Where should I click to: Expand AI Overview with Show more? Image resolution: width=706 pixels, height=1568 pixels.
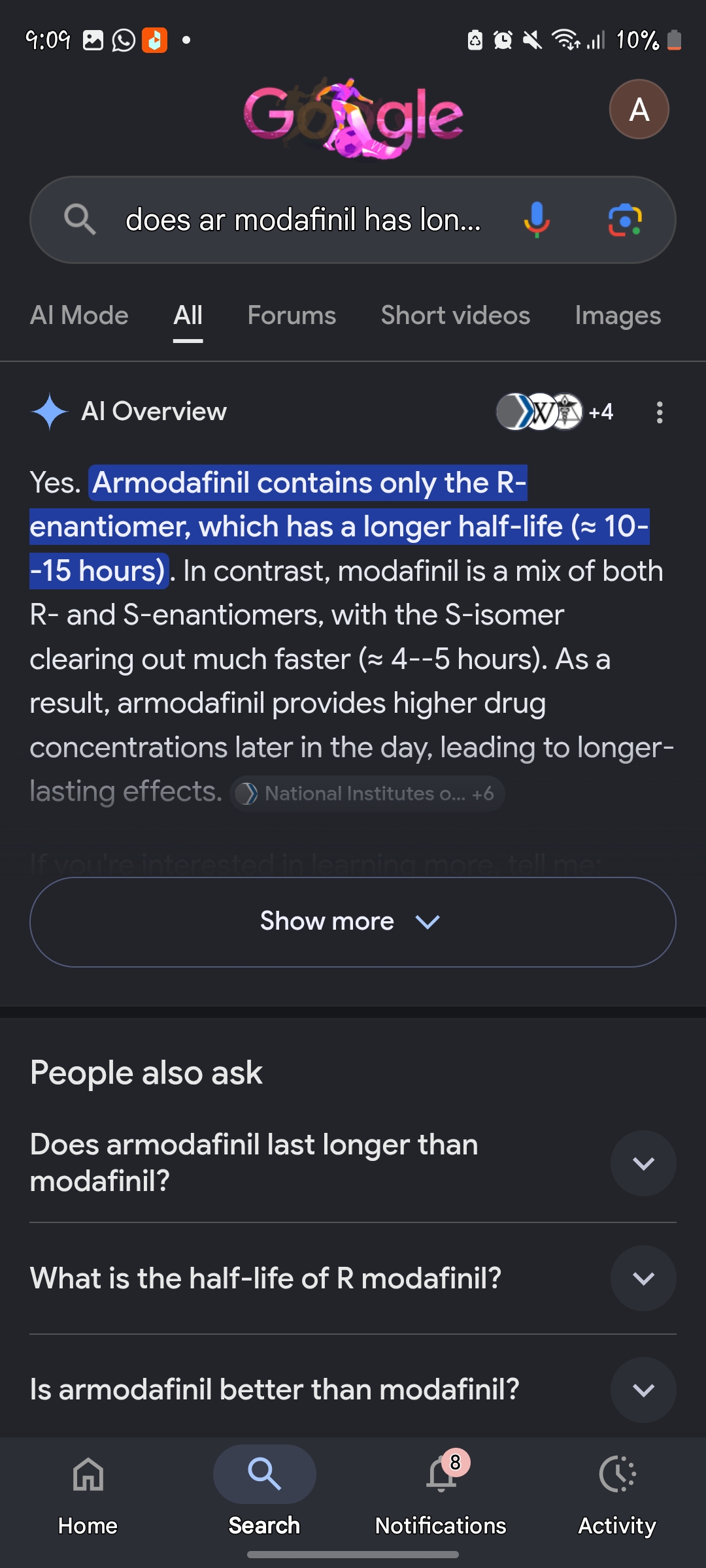point(353,922)
